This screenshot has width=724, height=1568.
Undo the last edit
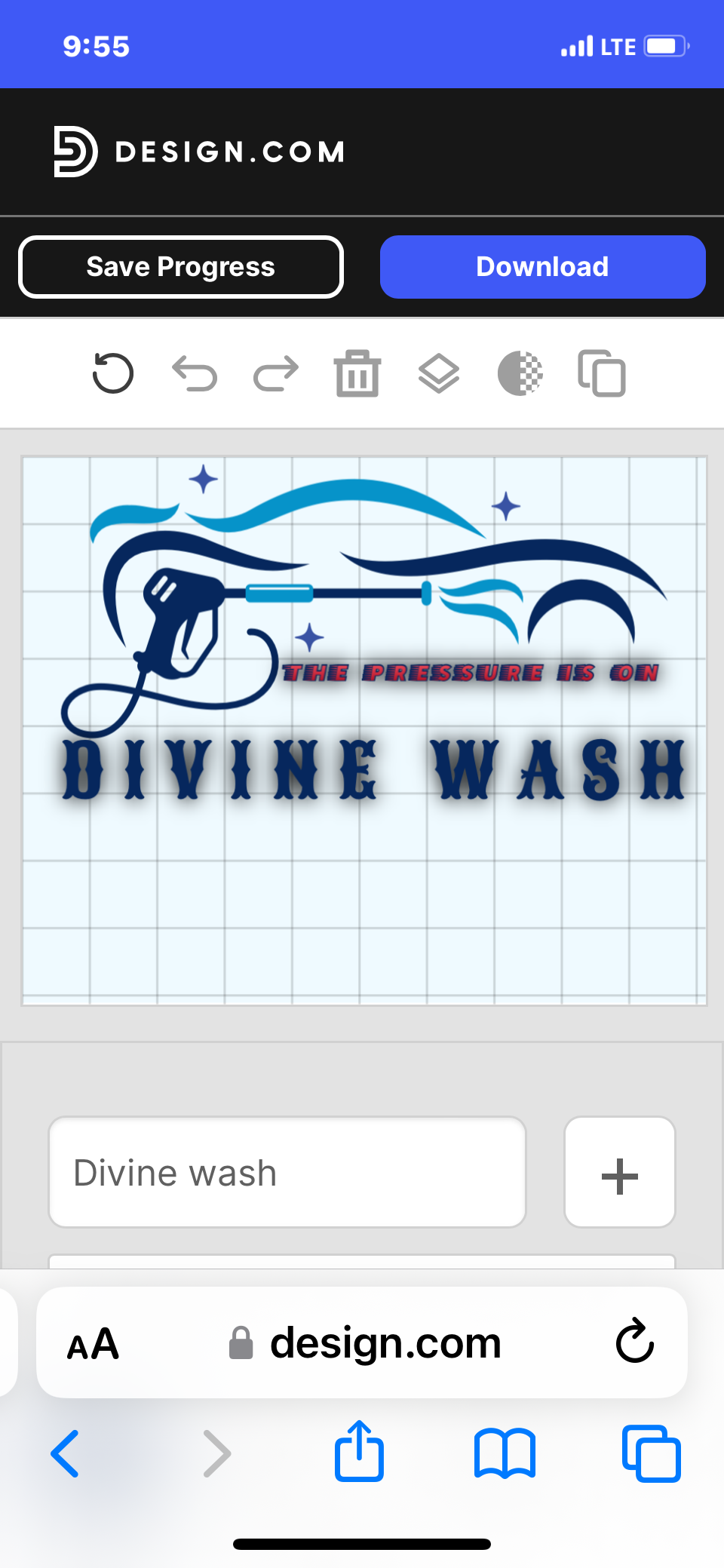coord(195,373)
